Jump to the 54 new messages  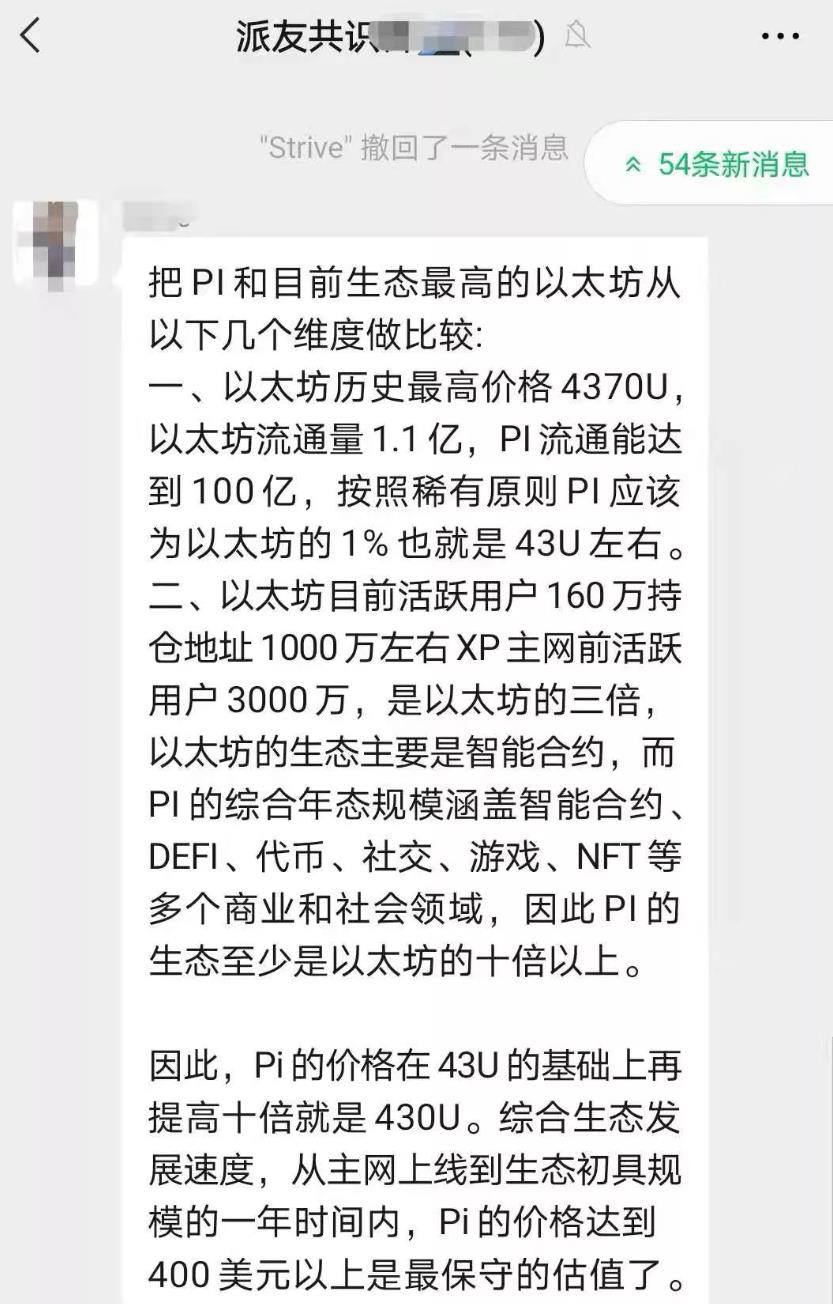click(x=718, y=164)
